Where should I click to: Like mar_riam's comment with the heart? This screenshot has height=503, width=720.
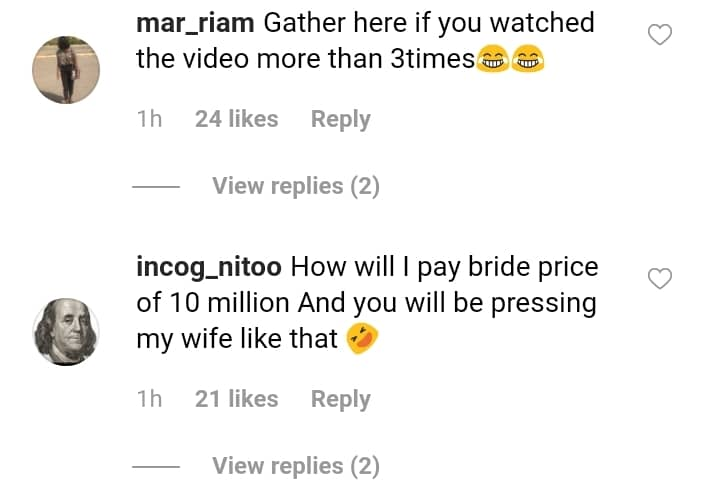(x=660, y=35)
